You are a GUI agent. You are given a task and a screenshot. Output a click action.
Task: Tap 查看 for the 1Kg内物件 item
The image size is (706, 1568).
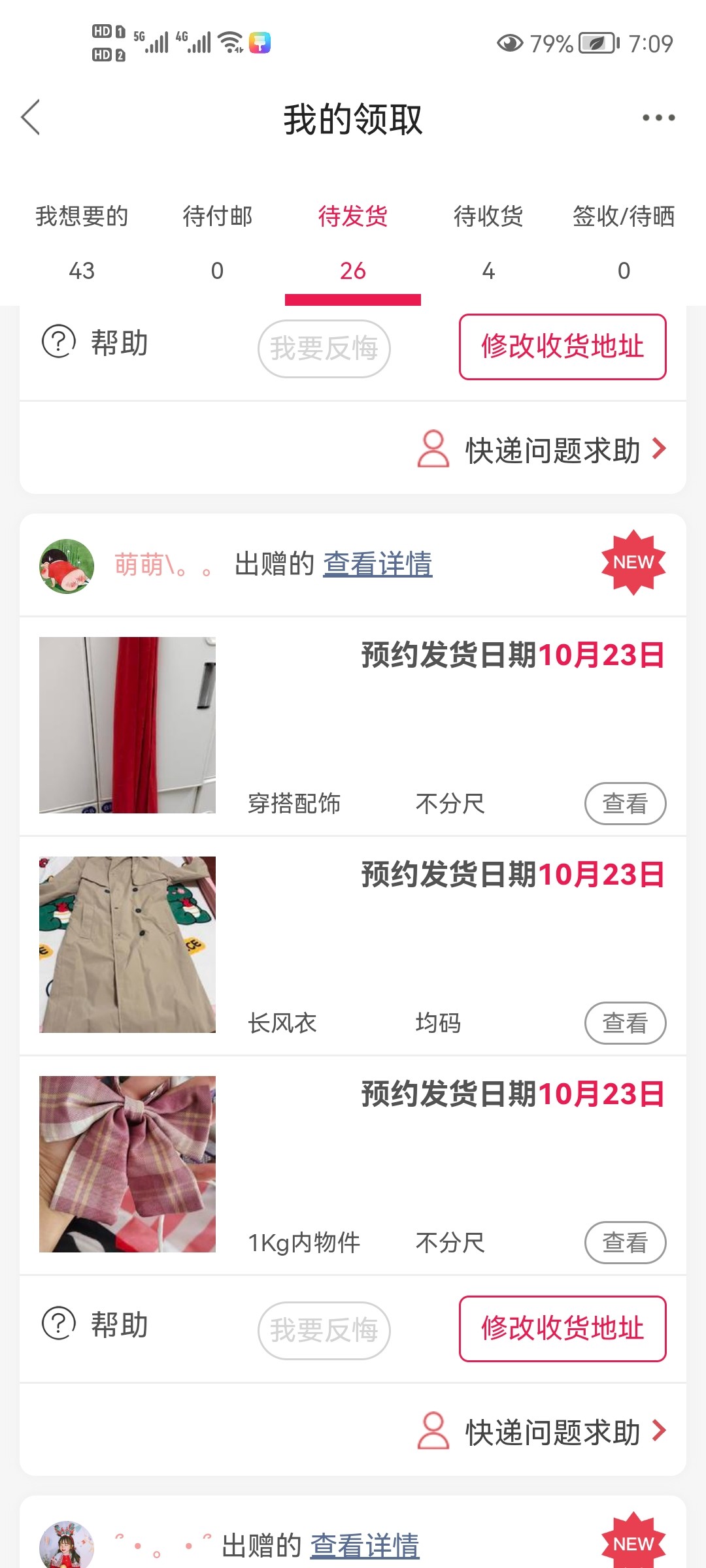point(625,1243)
